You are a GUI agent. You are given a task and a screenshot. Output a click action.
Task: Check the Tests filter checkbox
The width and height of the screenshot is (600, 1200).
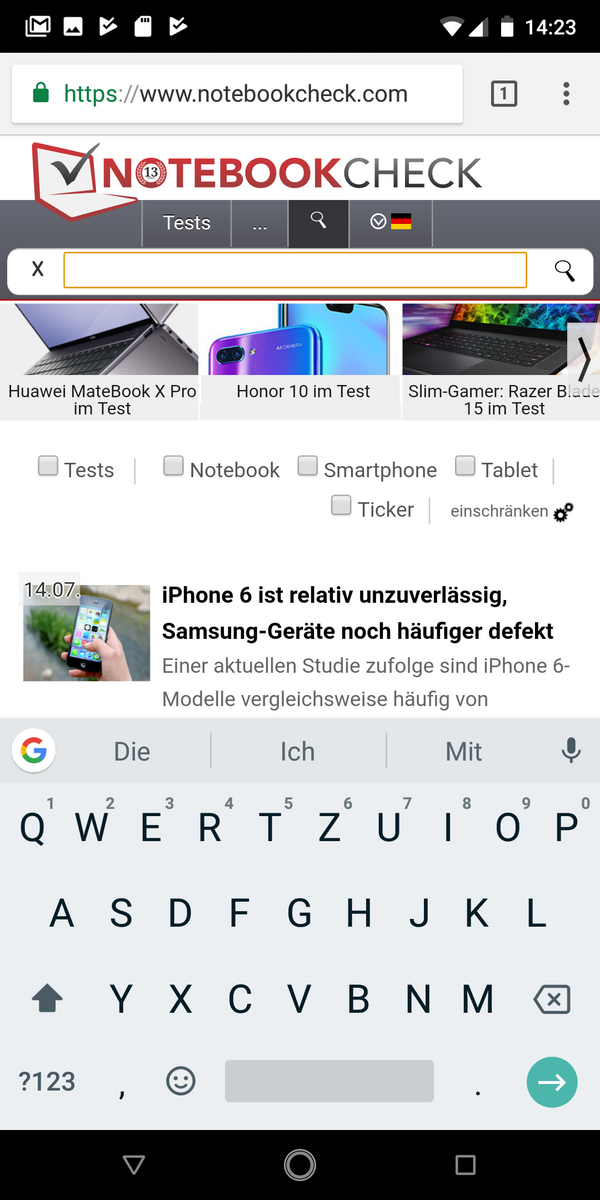(x=48, y=466)
